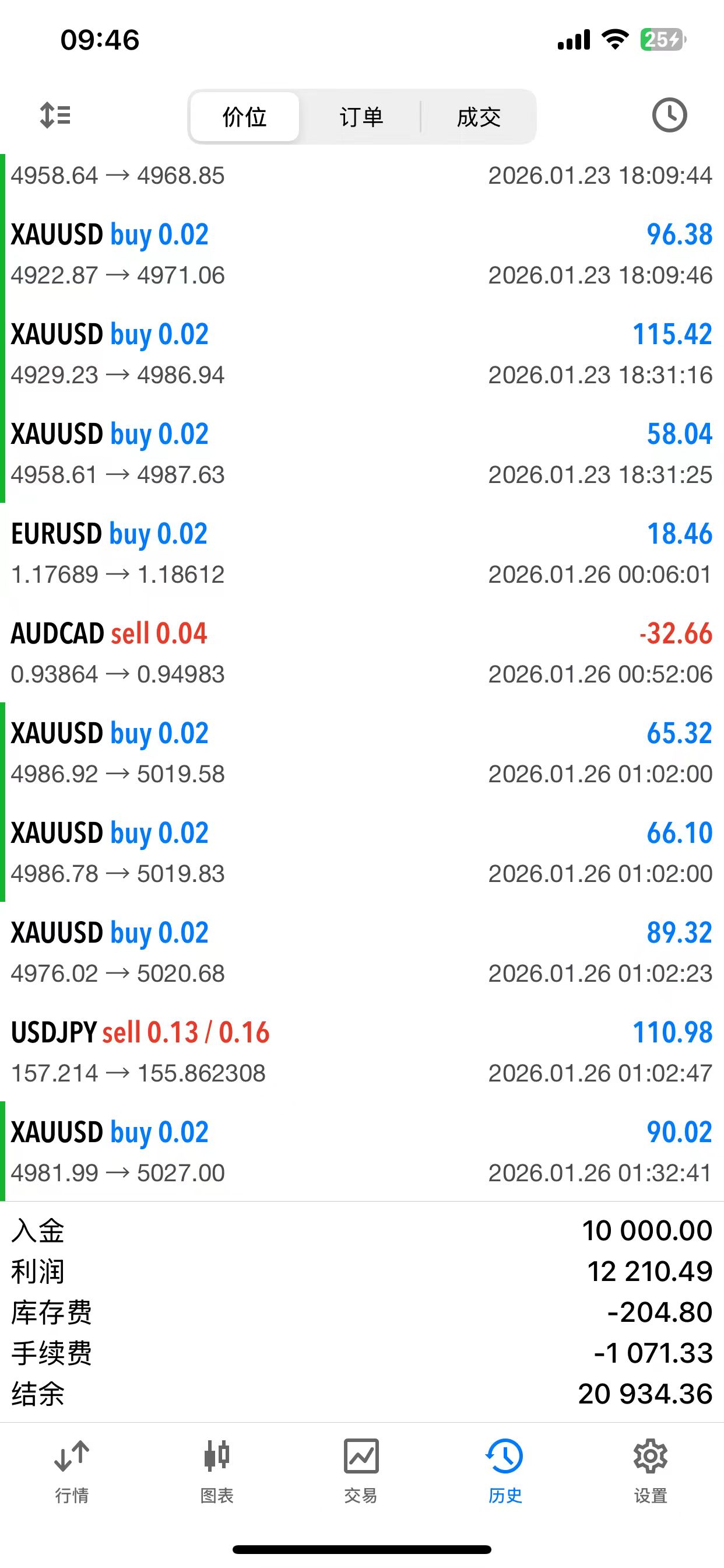
Task: Select the 价位 segment
Action: (245, 117)
